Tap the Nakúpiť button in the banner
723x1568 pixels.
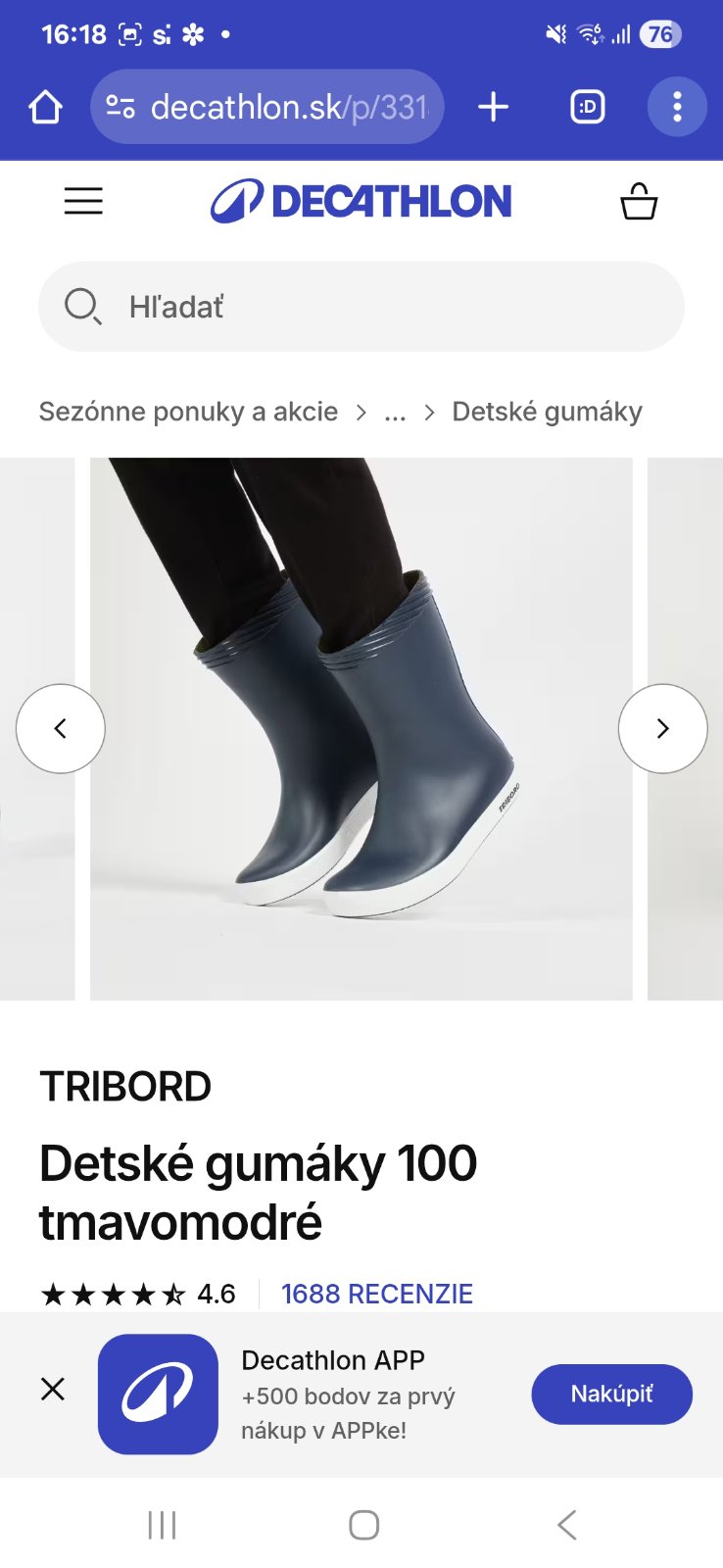[x=611, y=1394]
